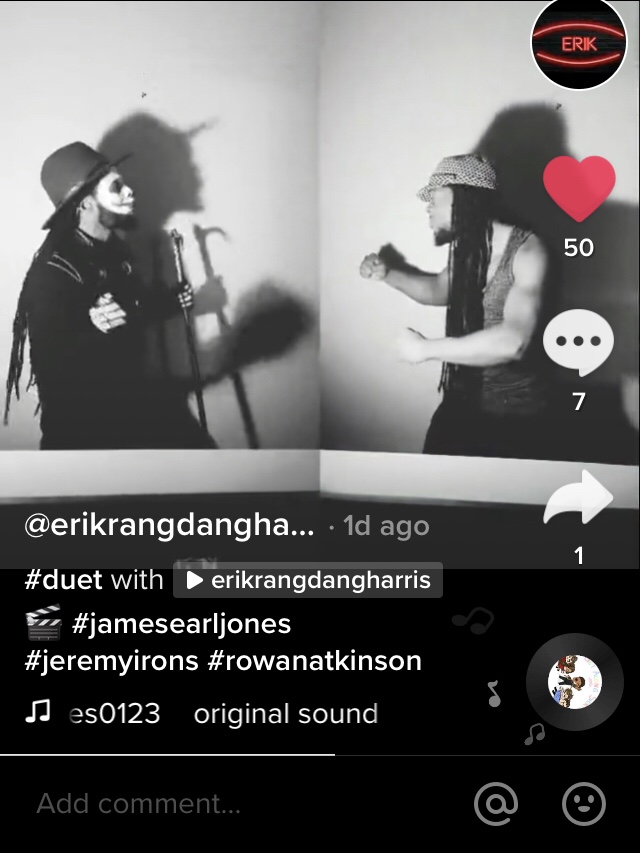Open the spinning sound disc
640x853 pixels.
[x=574, y=682]
